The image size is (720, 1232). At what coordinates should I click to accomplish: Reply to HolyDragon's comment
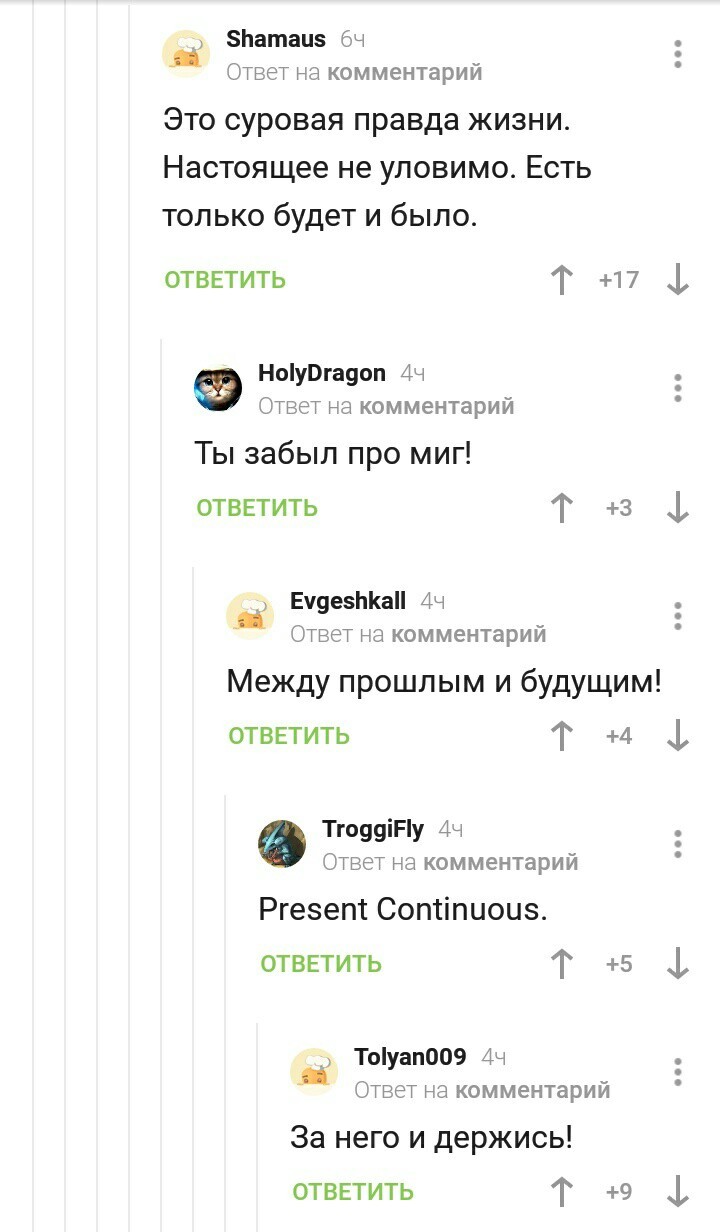(257, 508)
